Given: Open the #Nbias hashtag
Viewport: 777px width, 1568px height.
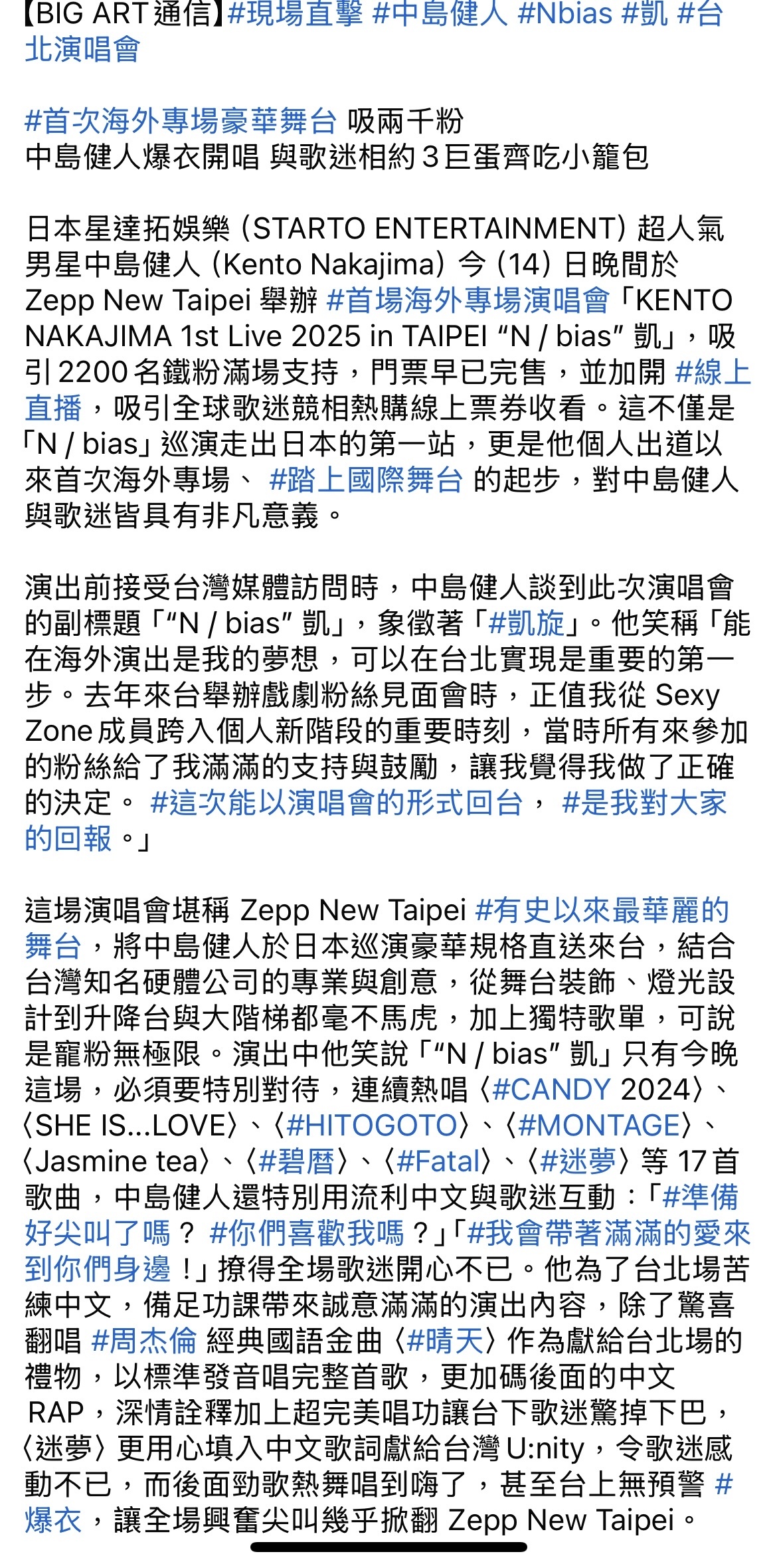Looking at the screenshot, I should pyautogui.click(x=564, y=15).
